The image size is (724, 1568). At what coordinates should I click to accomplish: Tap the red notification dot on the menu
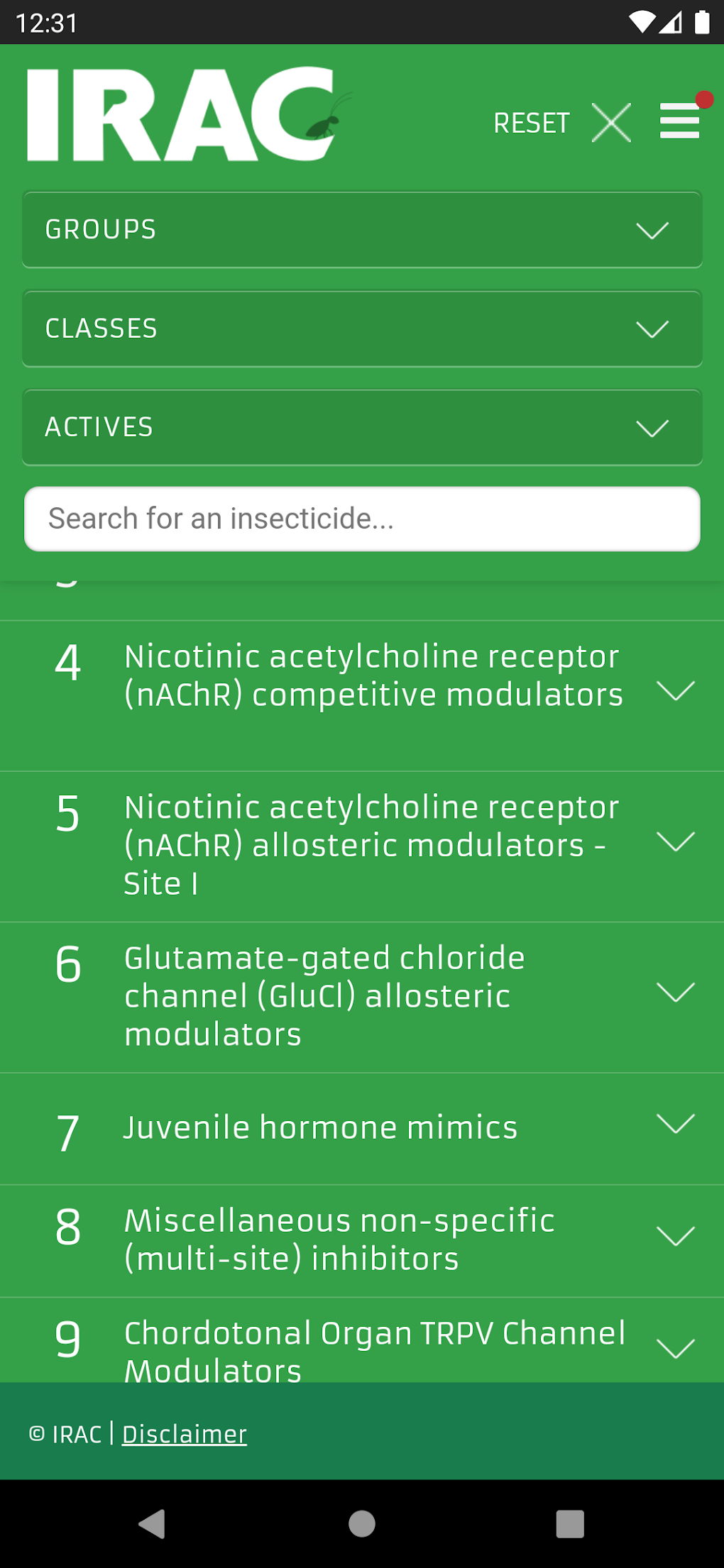(703, 99)
